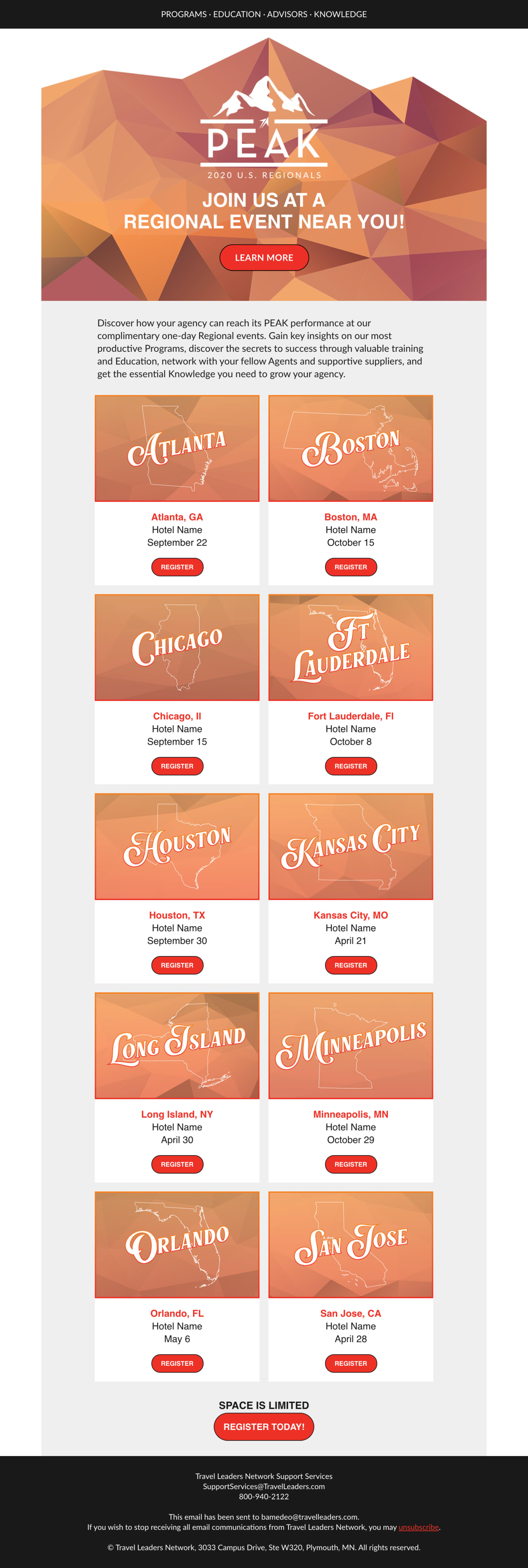Viewport: 528px width, 1568px height.
Task: Register for the Chicago event
Action: [x=177, y=766]
